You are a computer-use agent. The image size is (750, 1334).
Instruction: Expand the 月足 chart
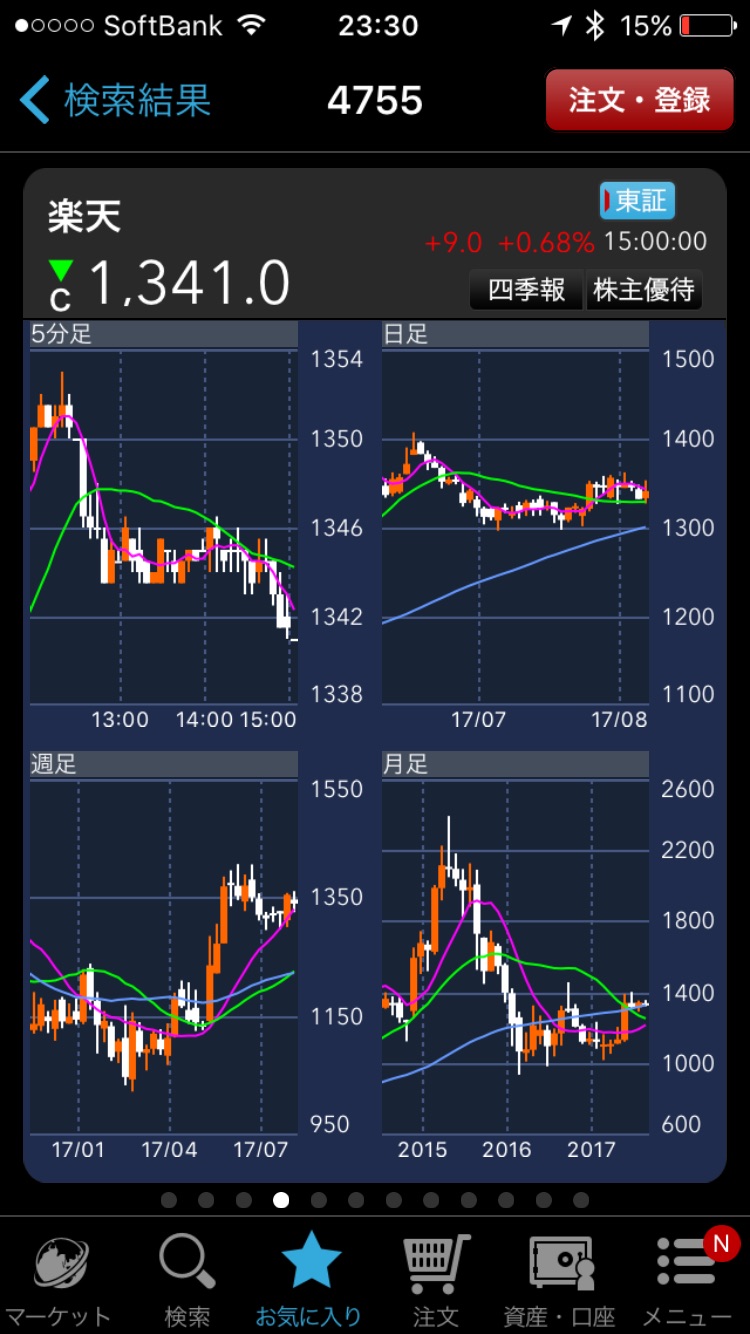[x=515, y=950]
